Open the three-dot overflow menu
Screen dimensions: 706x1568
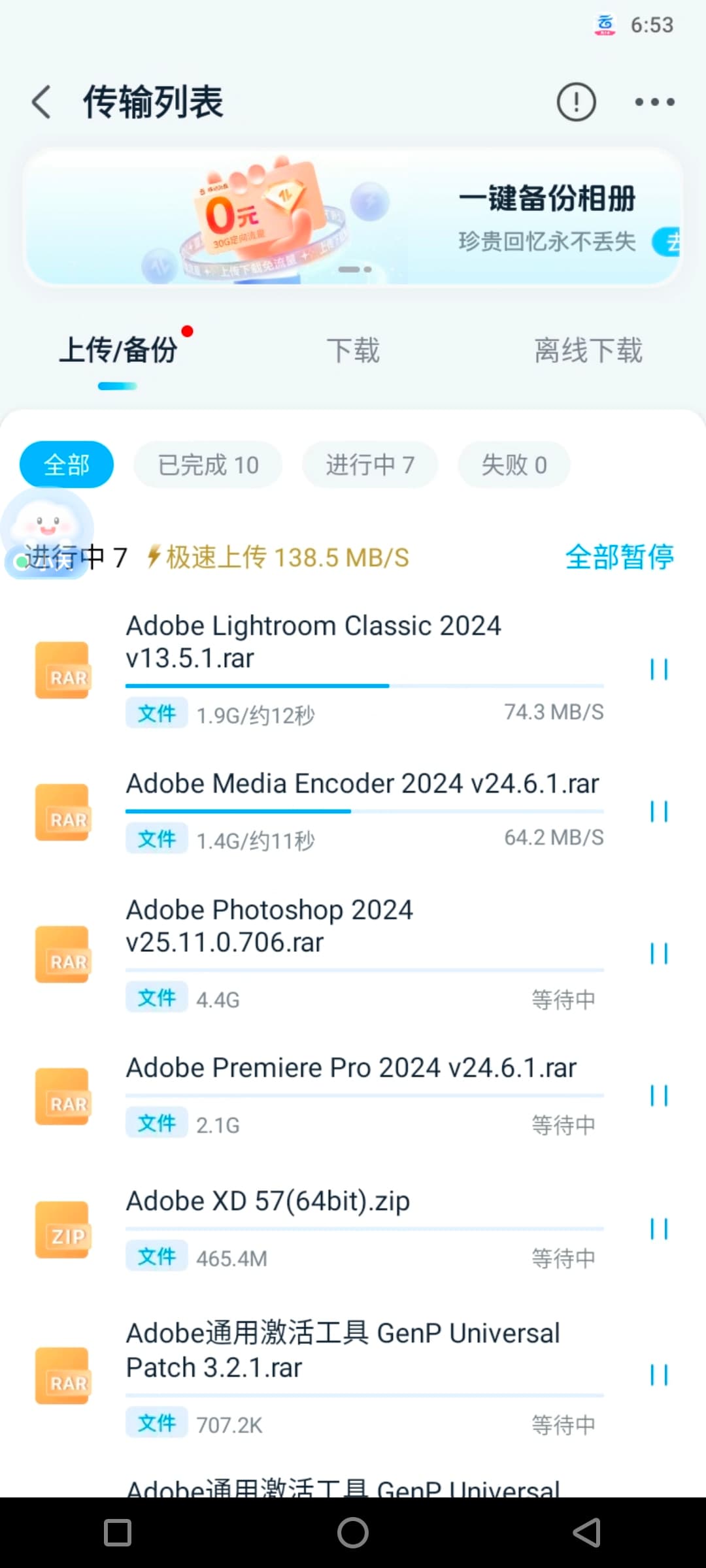[655, 102]
